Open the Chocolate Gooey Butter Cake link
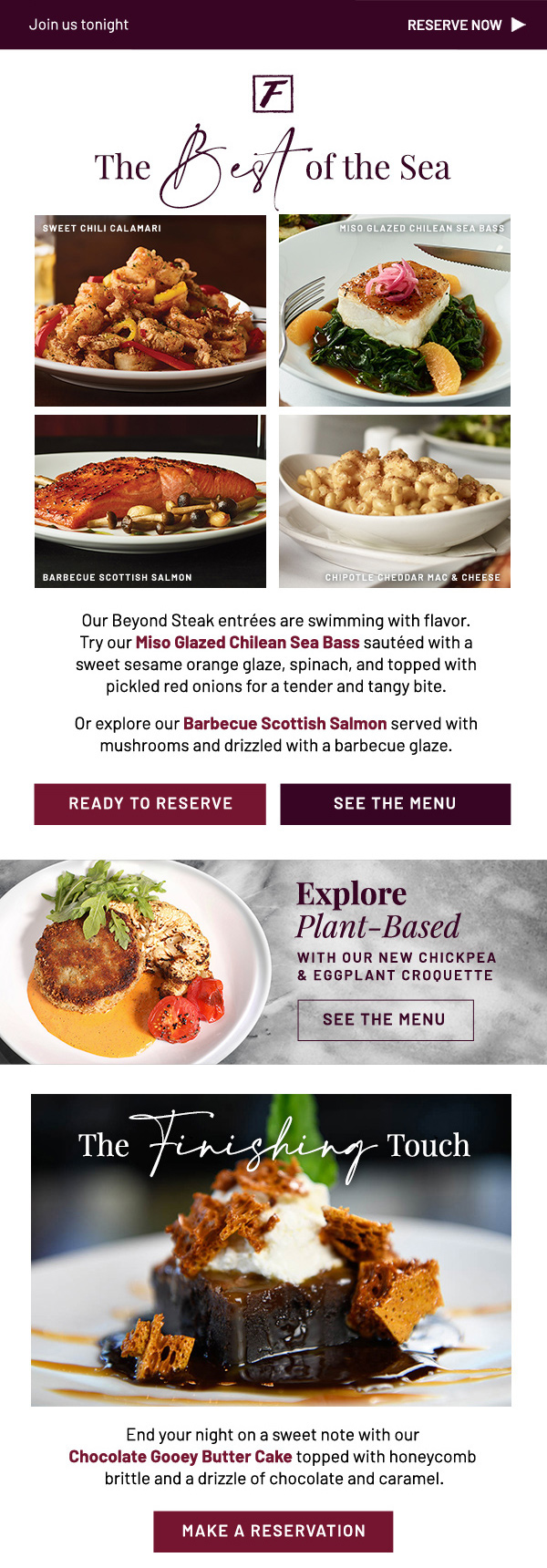 181,1457
